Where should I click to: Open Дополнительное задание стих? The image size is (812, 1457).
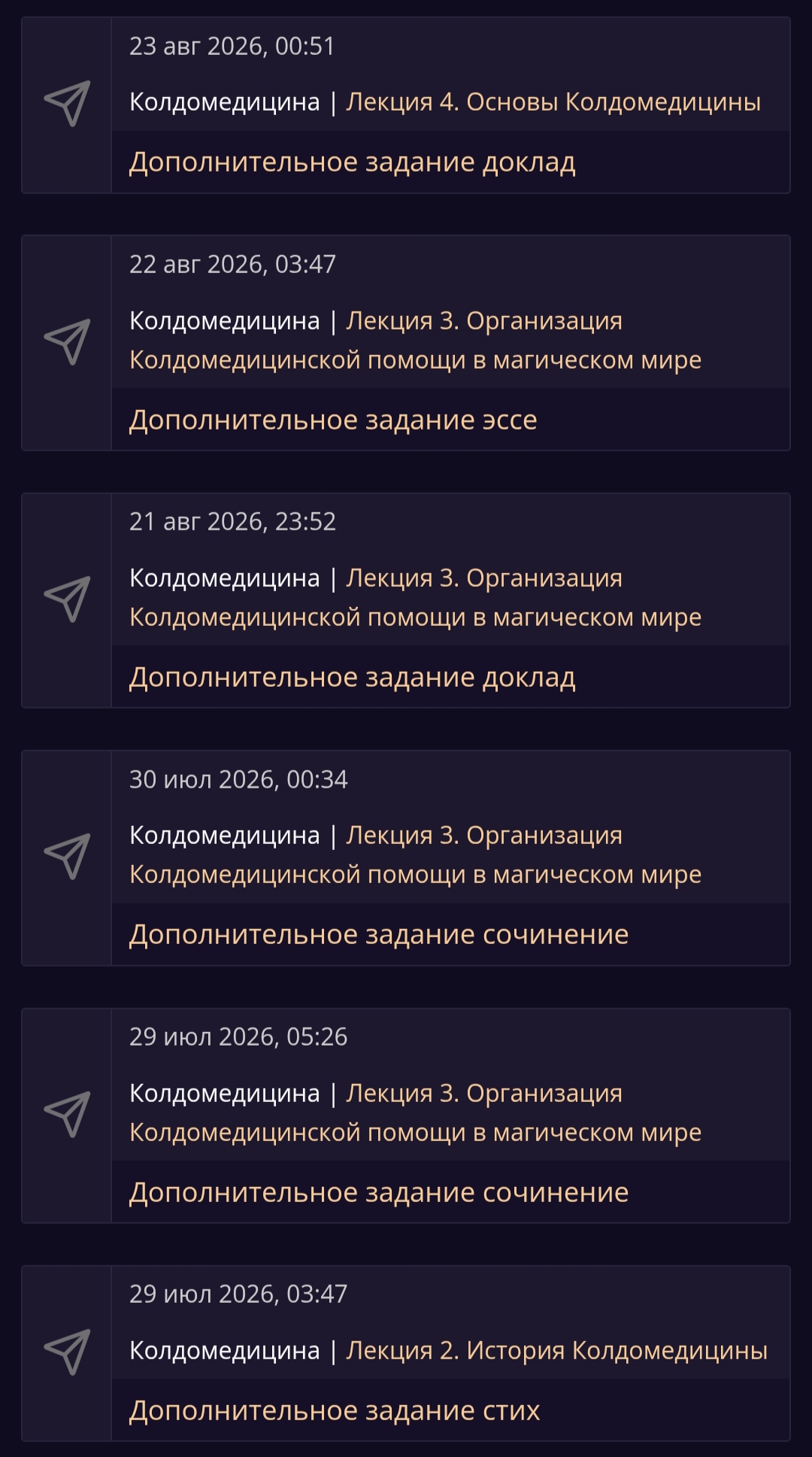click(x=335, y=1411)
